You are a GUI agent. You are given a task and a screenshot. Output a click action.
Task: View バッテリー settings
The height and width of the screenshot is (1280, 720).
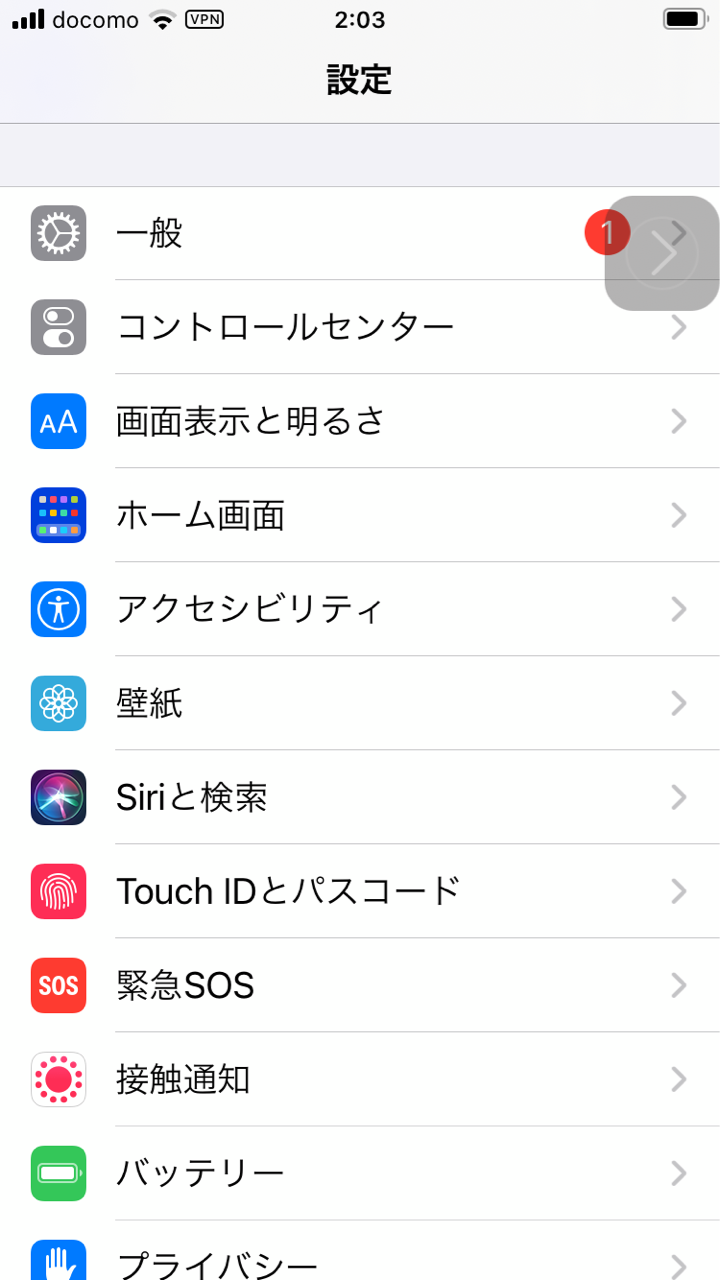point(360,1173)
